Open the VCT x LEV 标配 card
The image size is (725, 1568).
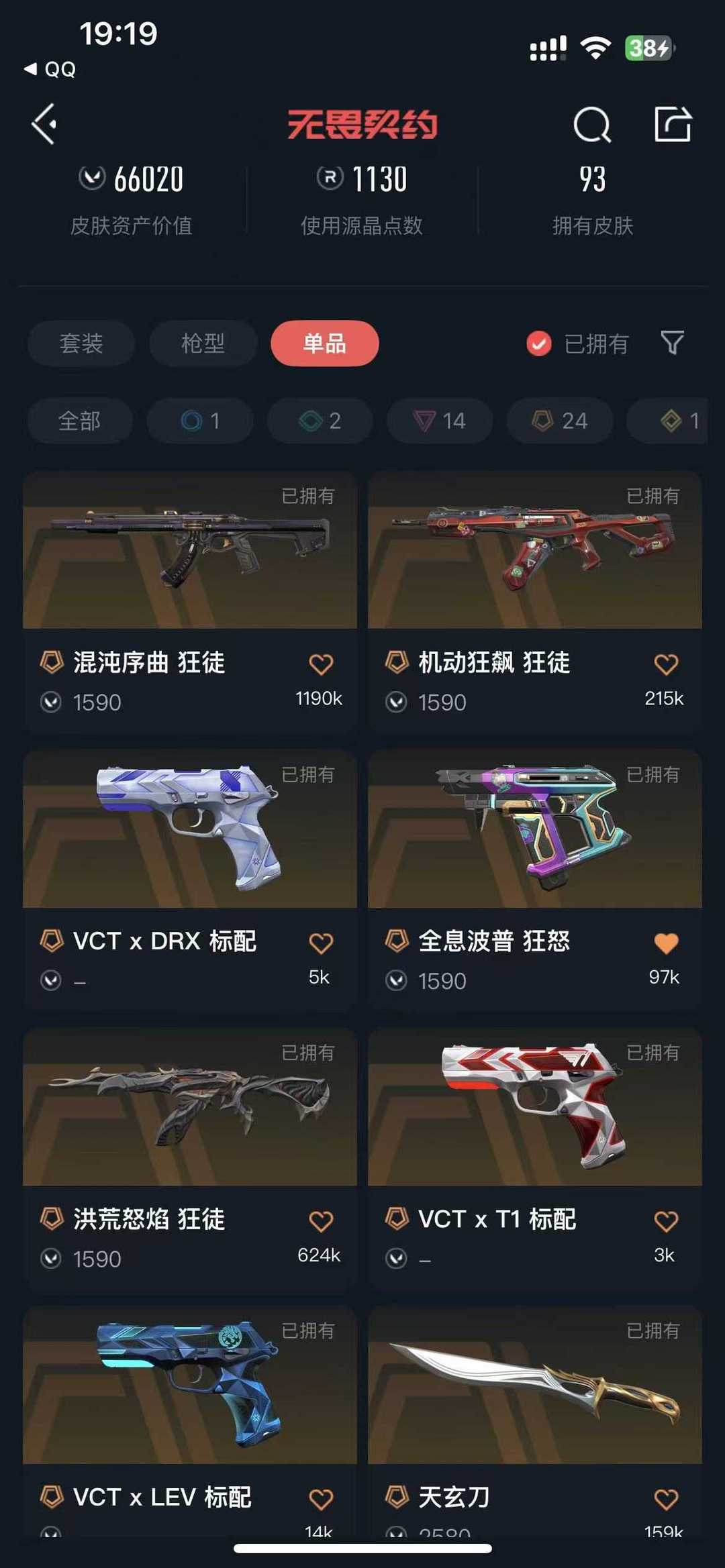coord(190,1422)
